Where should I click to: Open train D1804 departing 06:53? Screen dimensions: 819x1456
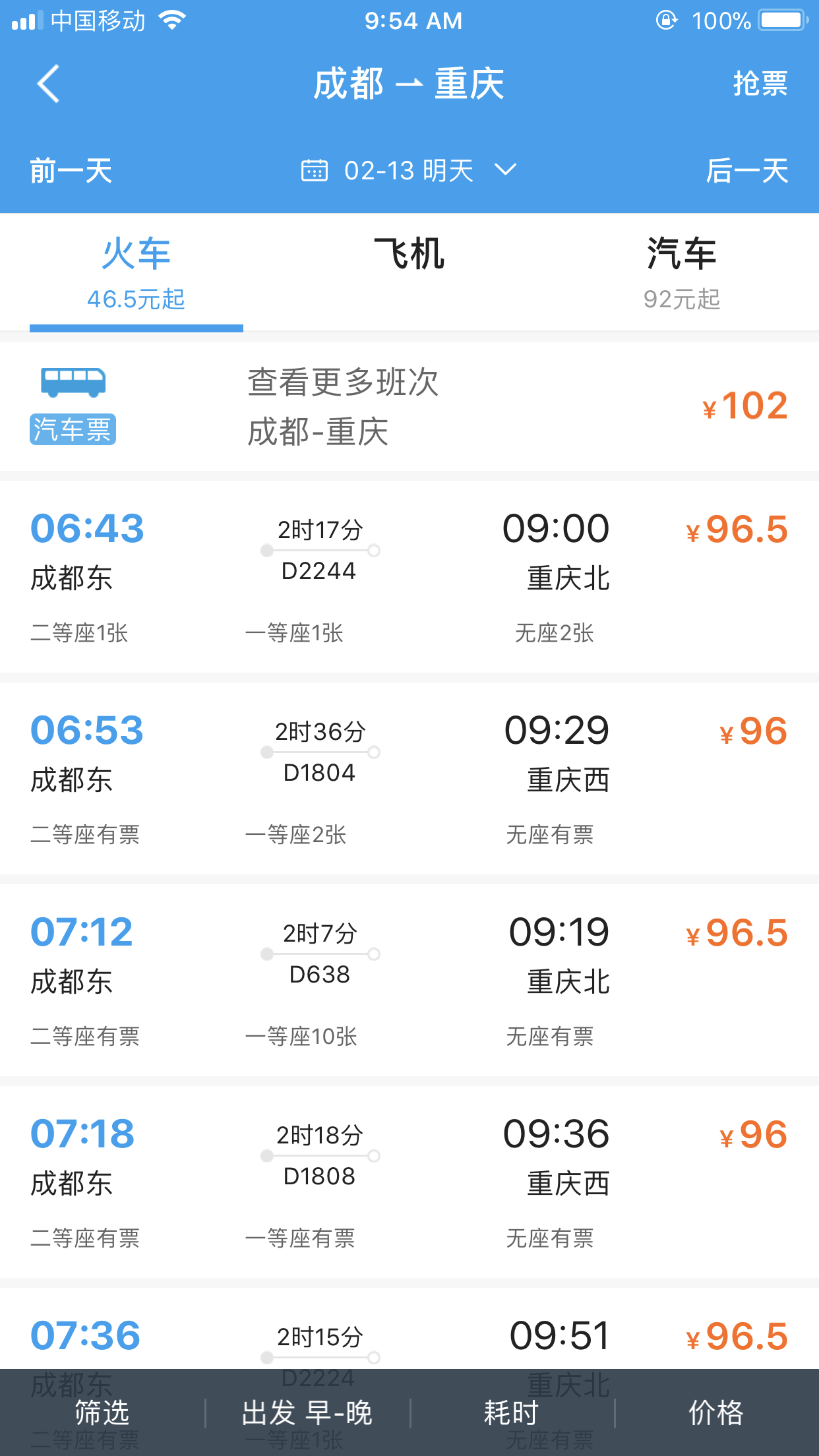point(409,779)
